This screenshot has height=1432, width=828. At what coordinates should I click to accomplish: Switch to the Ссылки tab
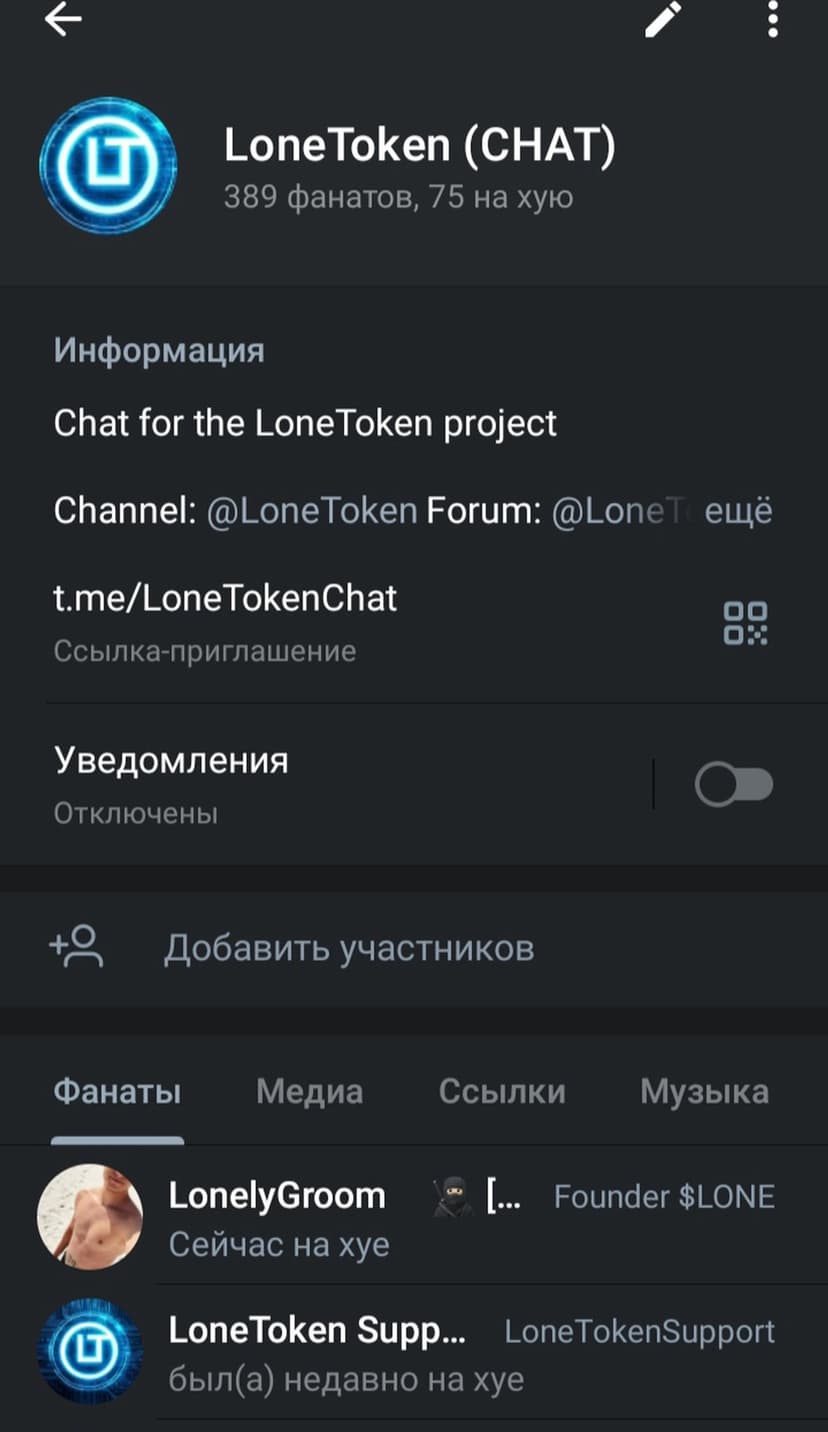tap(502, 1091)
